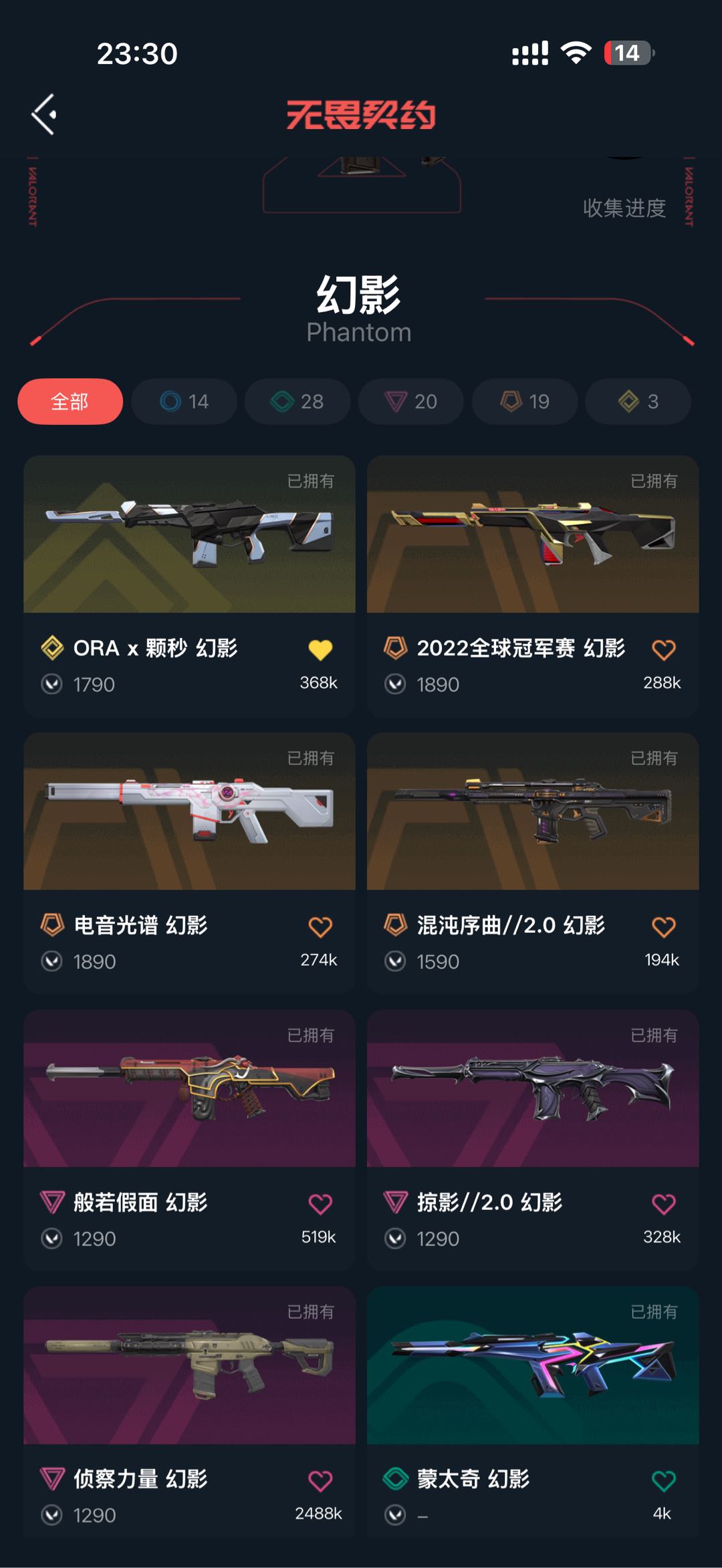Select the 全部 filter chip
The height and width of the screenshot is (1568, 722).
tap(70, 402)
